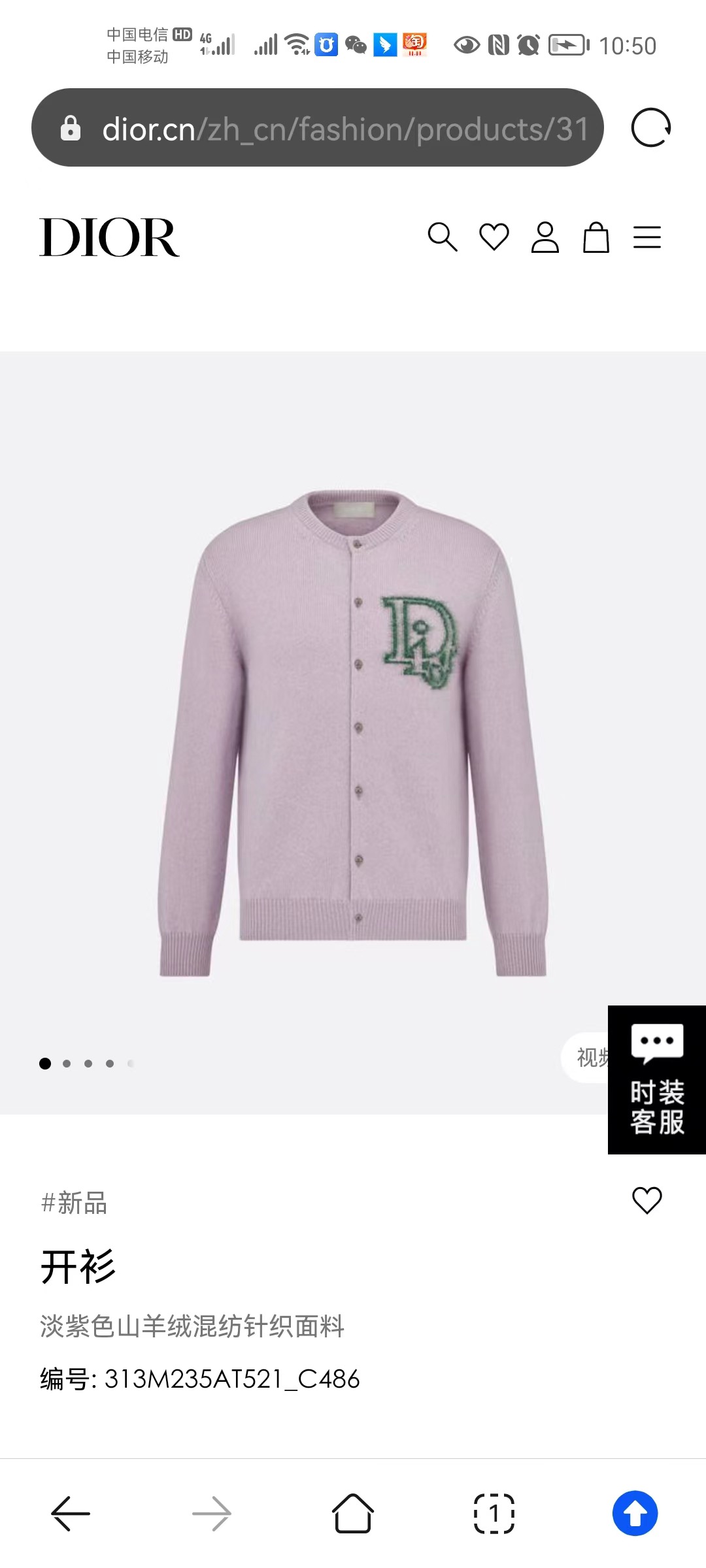This screenshot has height=1568, width=706.
Task: Tap the blue upward arrow button
Action: [x=635, y=1513]
